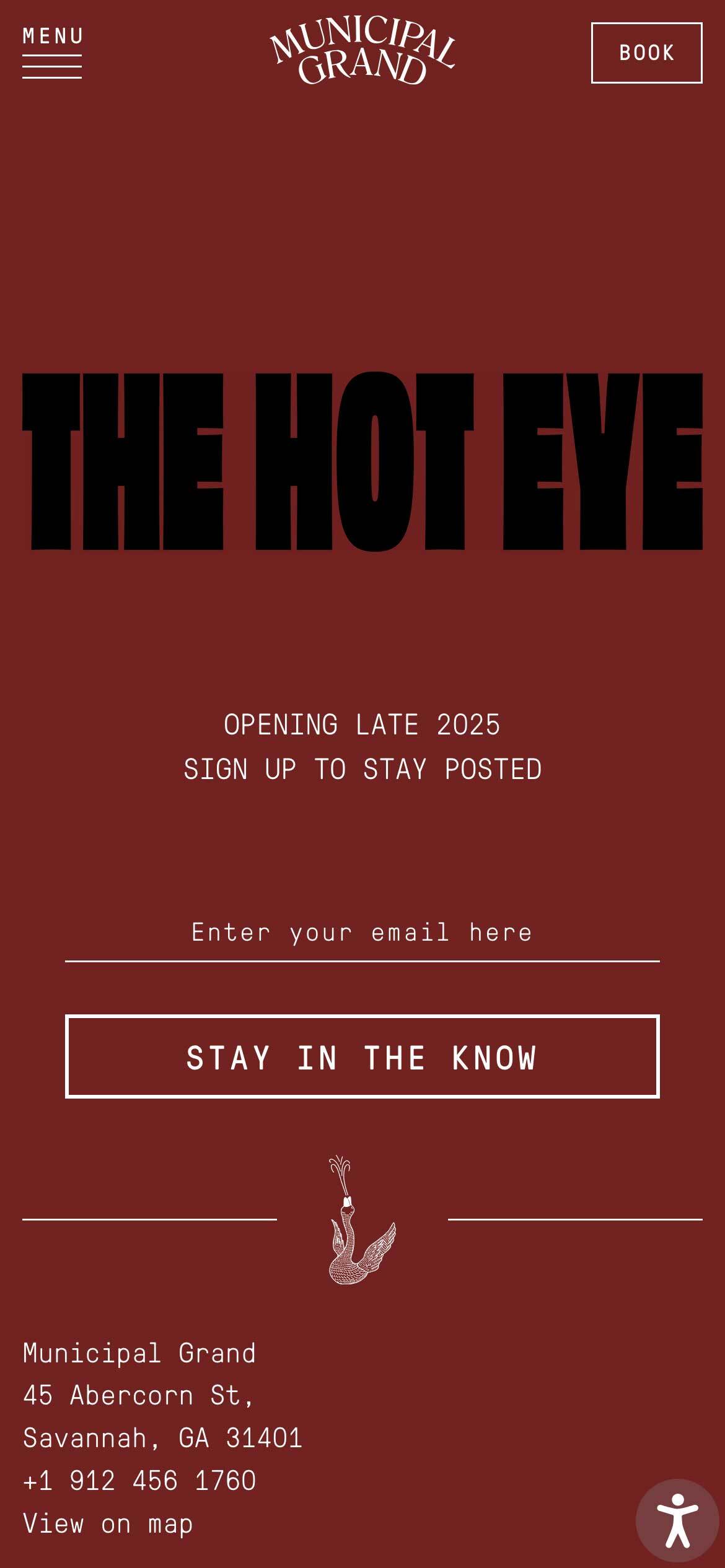Call the +1 912 456 1760 number
This screenshot has height=1568, width=725.
pos(139,1481)
